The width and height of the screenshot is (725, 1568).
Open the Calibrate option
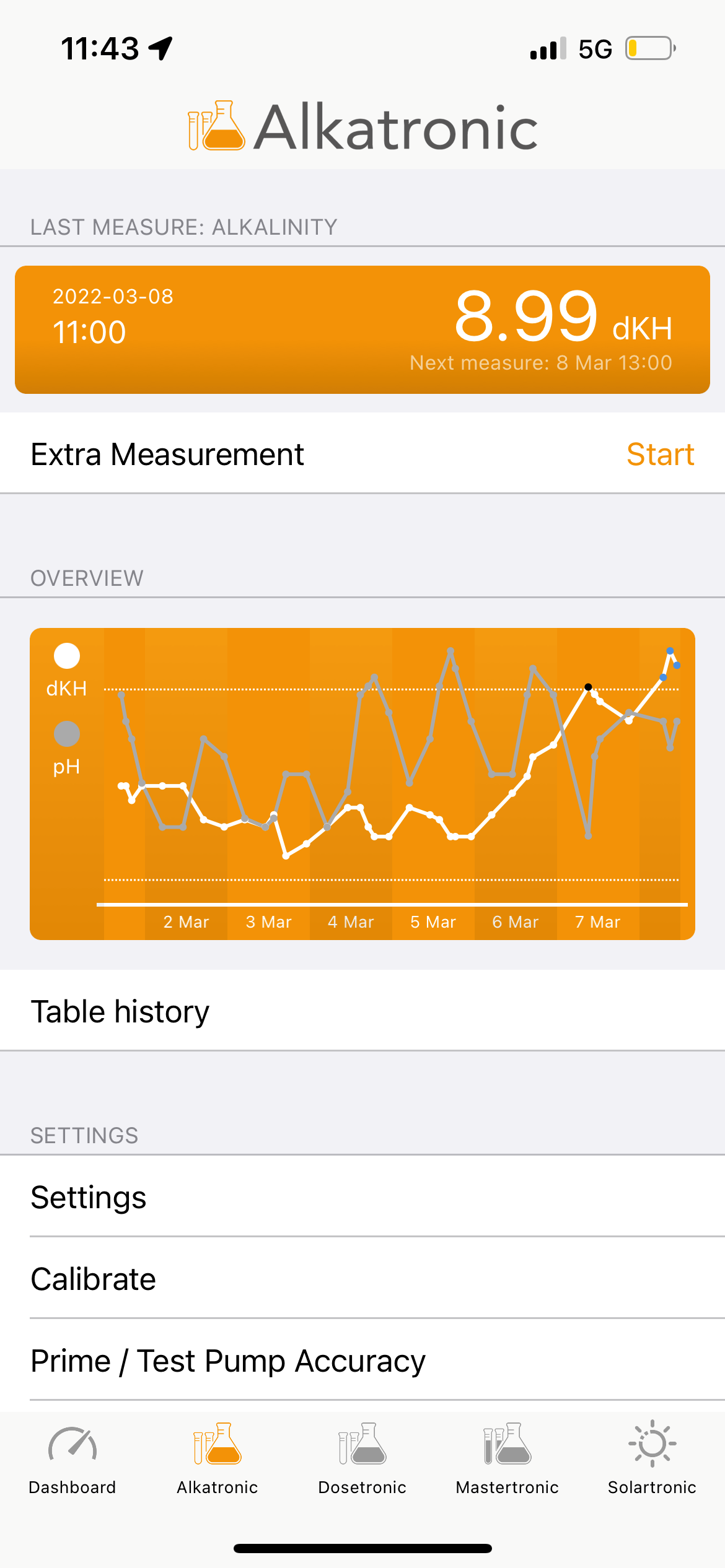click(362, 1279)
